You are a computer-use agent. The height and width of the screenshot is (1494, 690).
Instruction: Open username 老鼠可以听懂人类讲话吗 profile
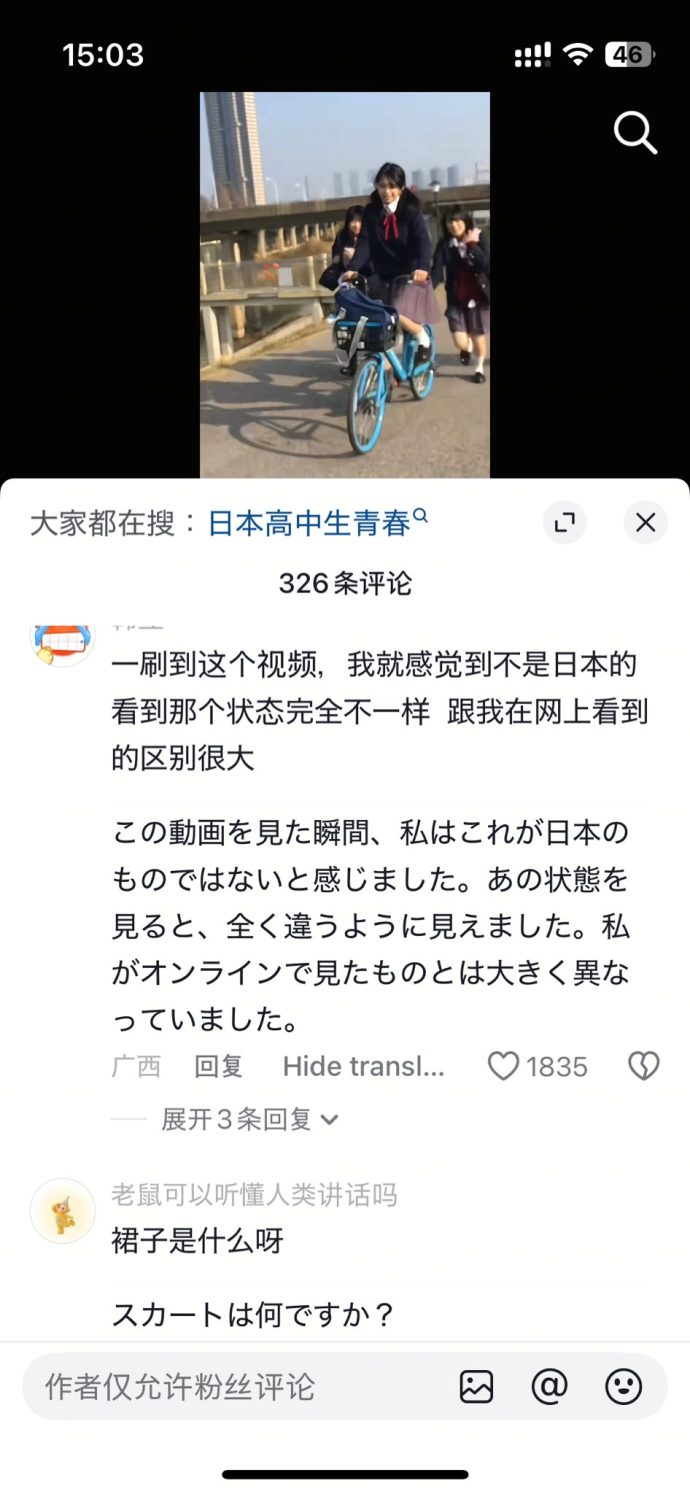[x=254, y=1194]
